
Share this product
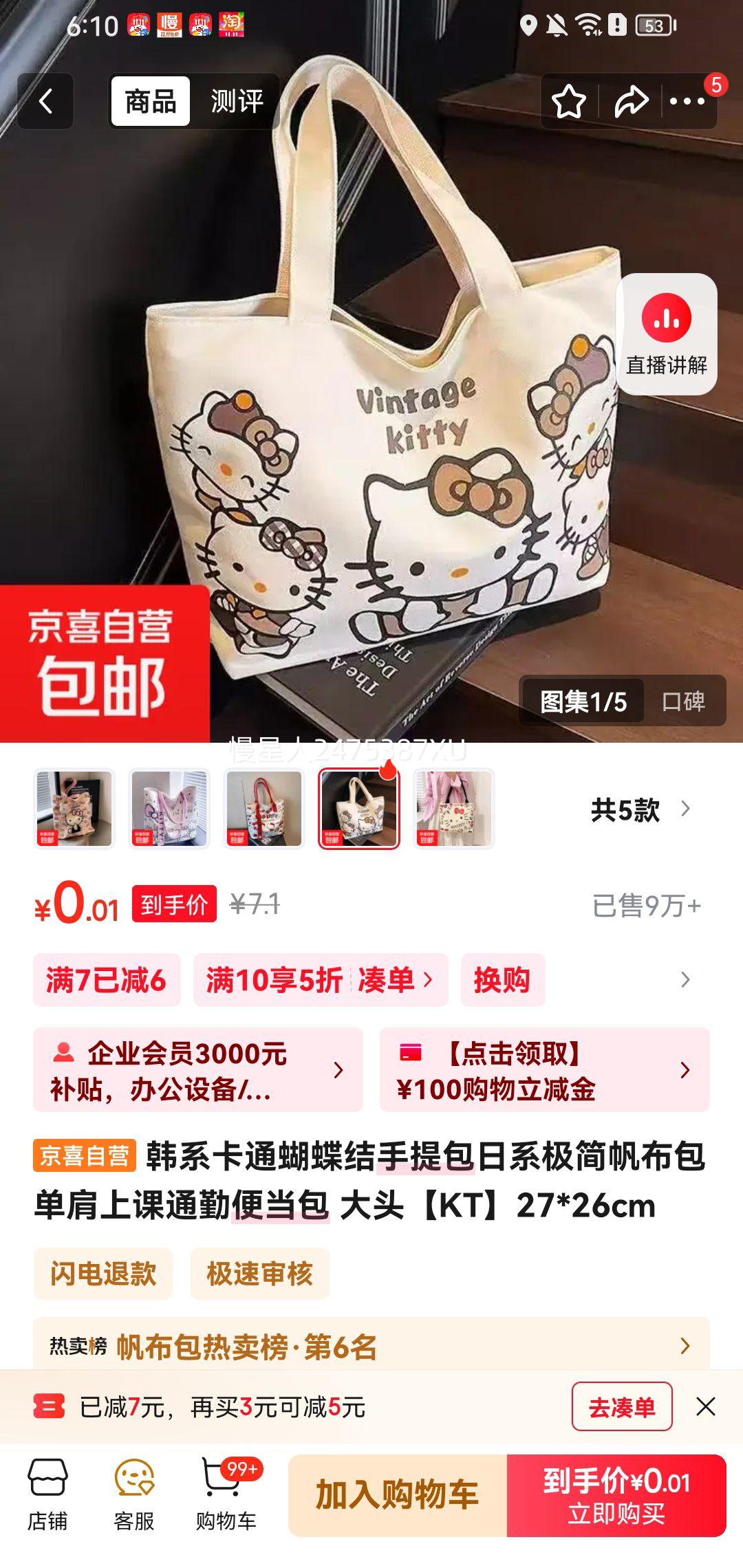(x=630, y=102)
